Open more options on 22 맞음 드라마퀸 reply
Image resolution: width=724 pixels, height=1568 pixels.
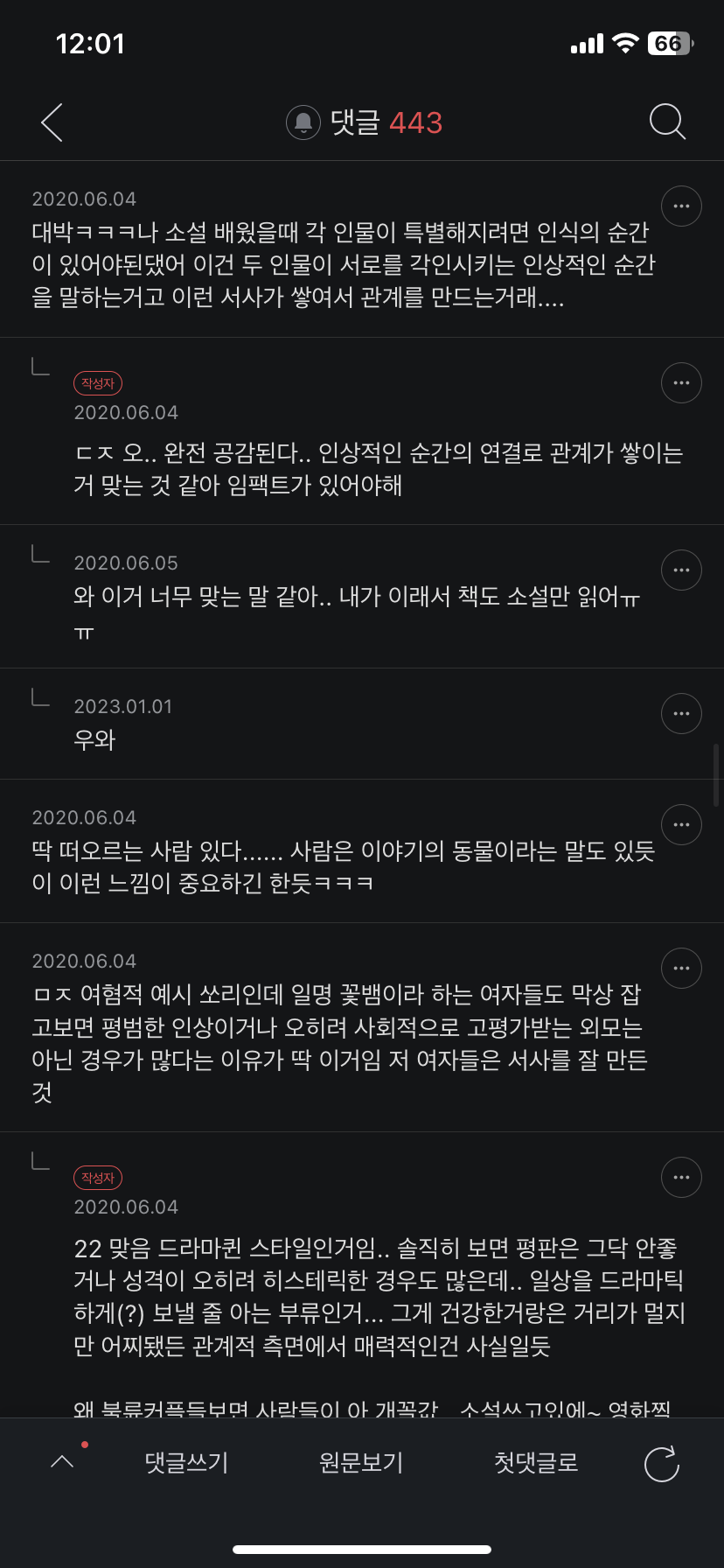pyautogui.click(x=681, y=1178)
